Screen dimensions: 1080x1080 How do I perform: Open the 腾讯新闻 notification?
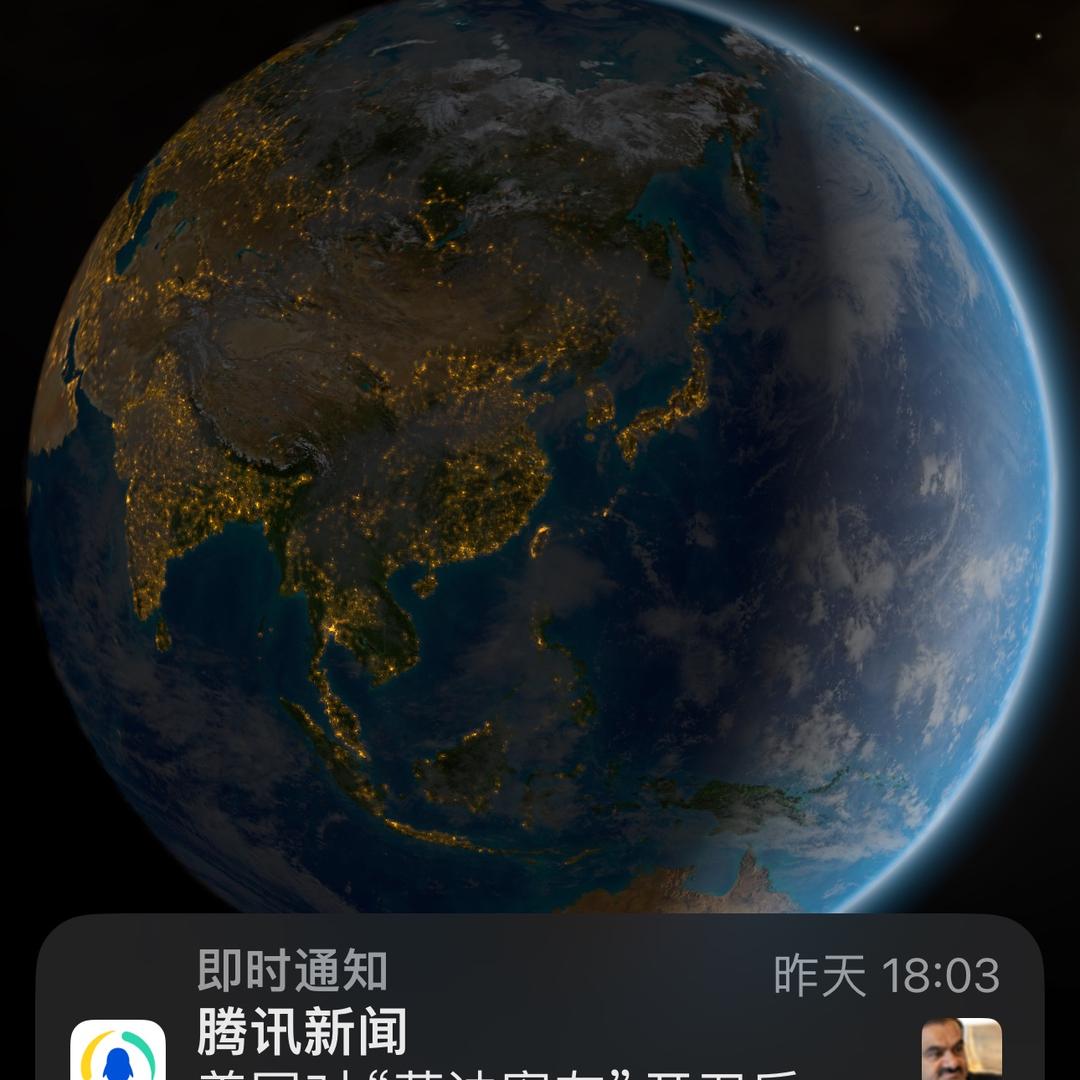(x=540, y=1030)
